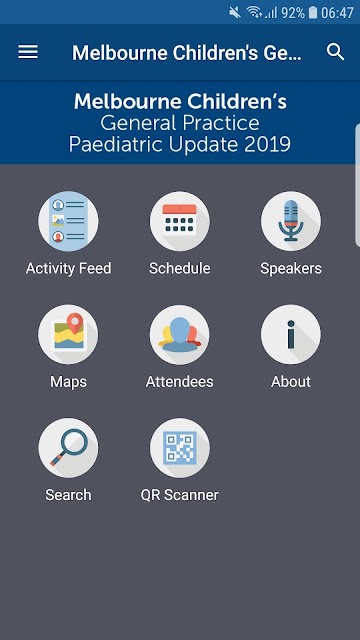Viewport: 360px width, 640px height.
Task: Tap the search magnifier in app bar
Action: click(335, 52)
